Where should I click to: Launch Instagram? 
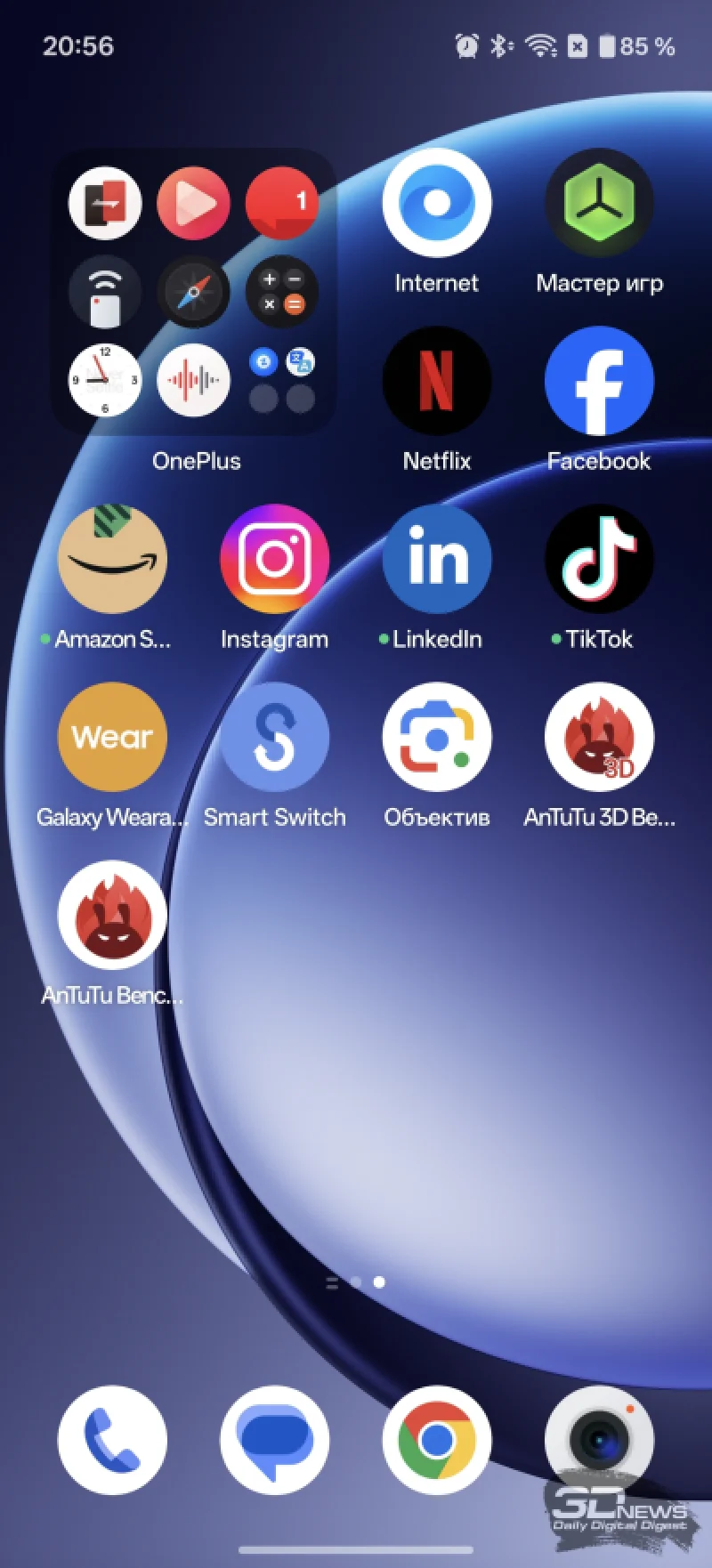tap(274, 559)
